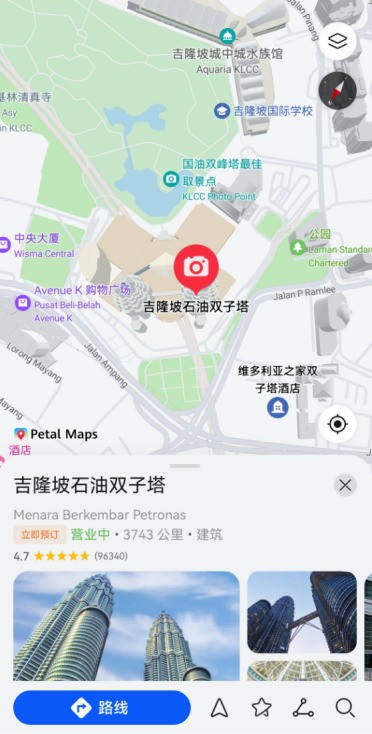Tap the 立即预订 booking button
372x734 pixels.
[40, 535]
